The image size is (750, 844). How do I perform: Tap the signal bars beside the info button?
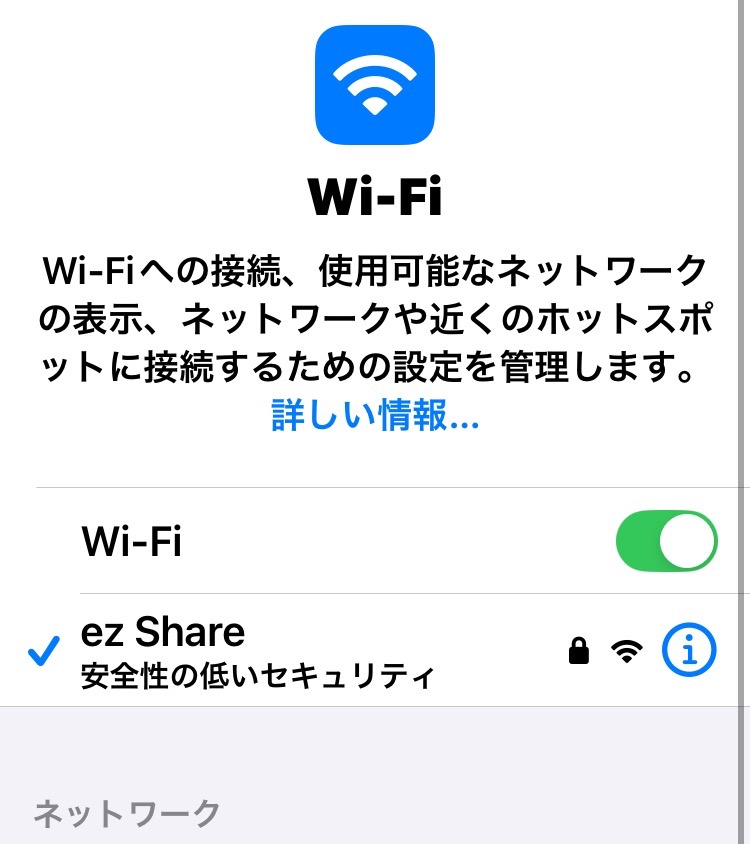[x=626, y=650]
